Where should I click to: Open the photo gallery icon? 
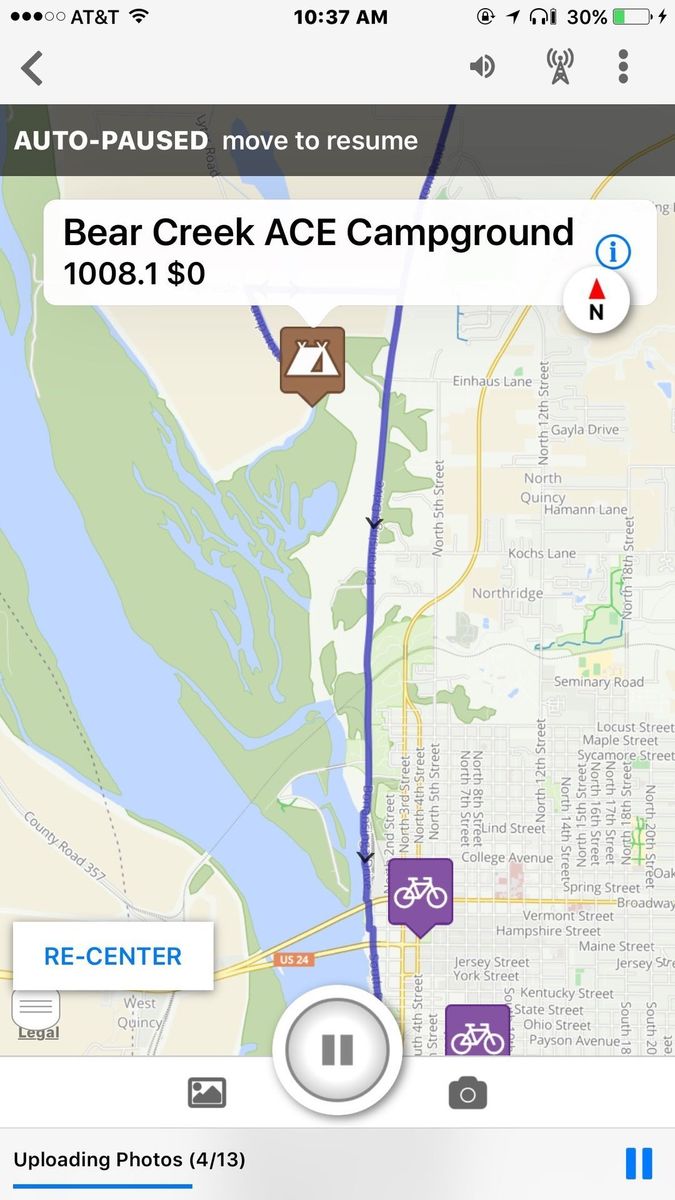[x=207, y=1093]
